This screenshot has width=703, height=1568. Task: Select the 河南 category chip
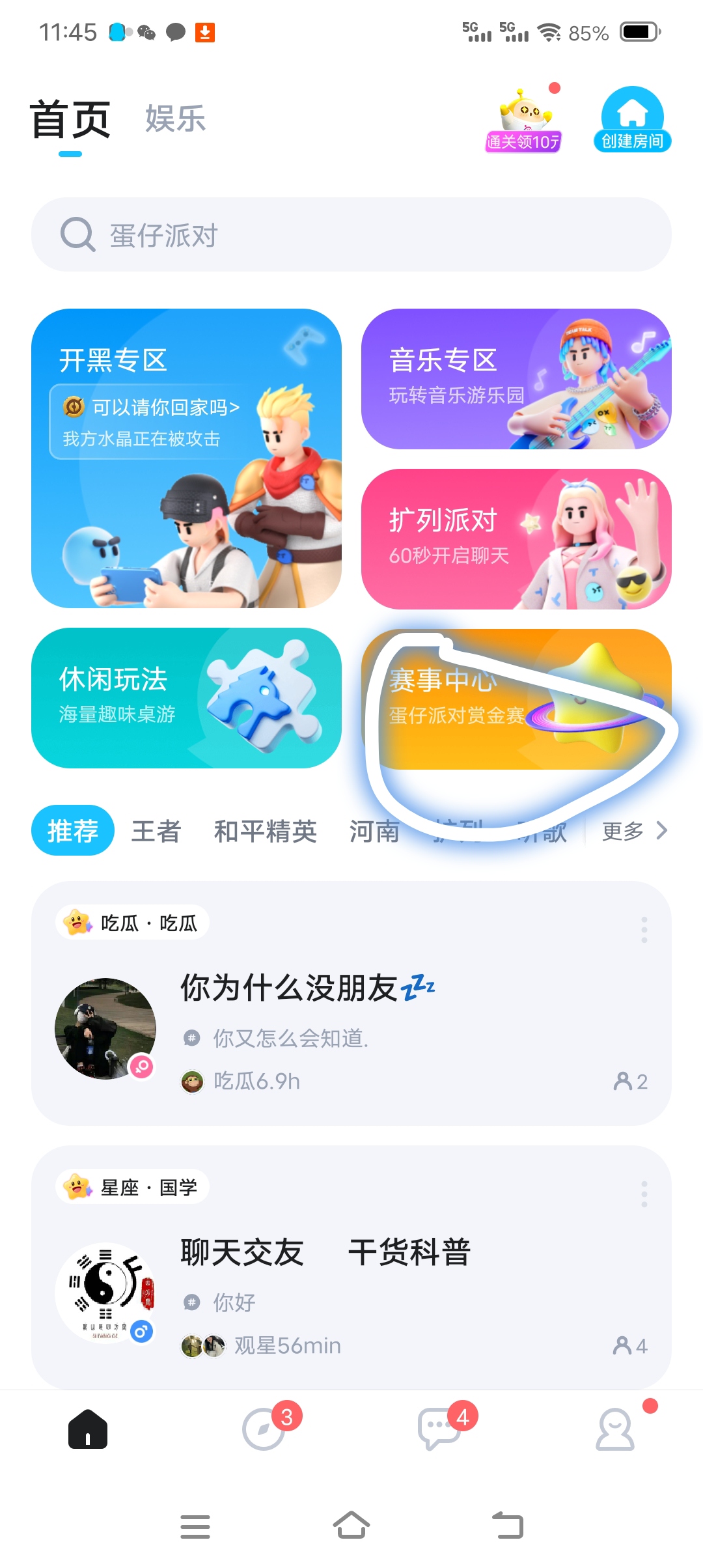coord(374,831)
